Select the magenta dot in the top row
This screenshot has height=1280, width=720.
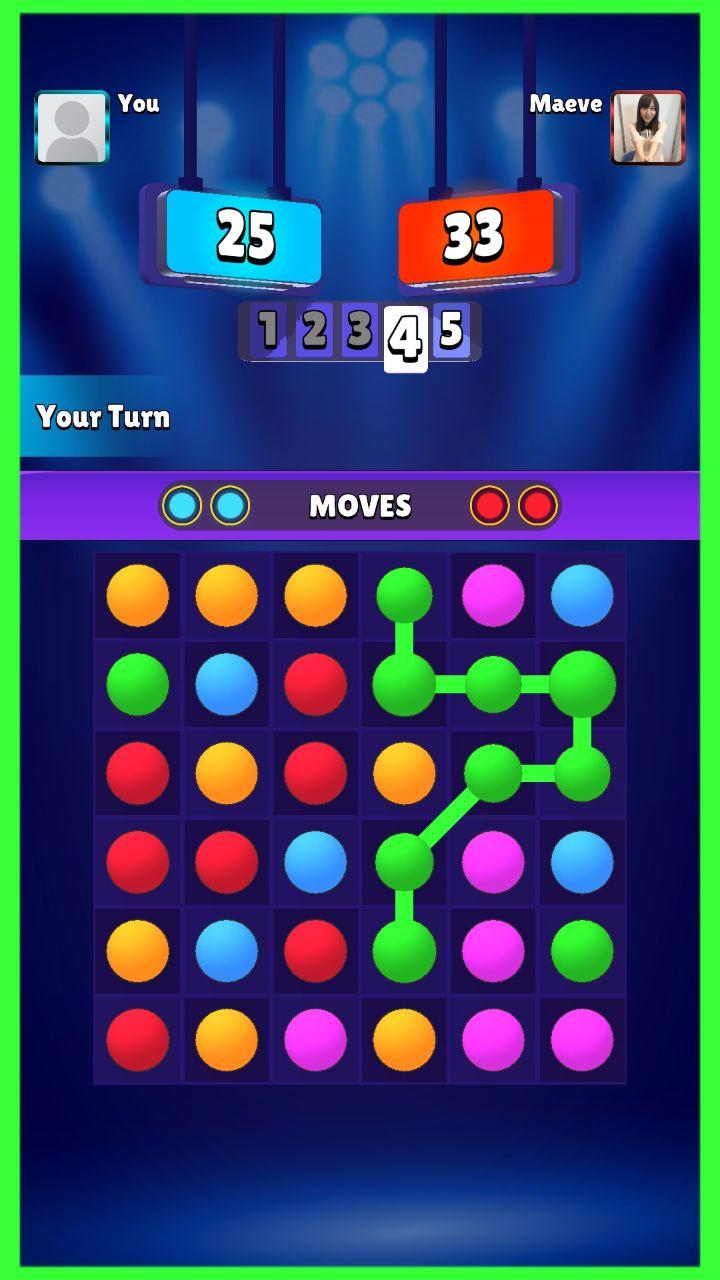(493, 595)
